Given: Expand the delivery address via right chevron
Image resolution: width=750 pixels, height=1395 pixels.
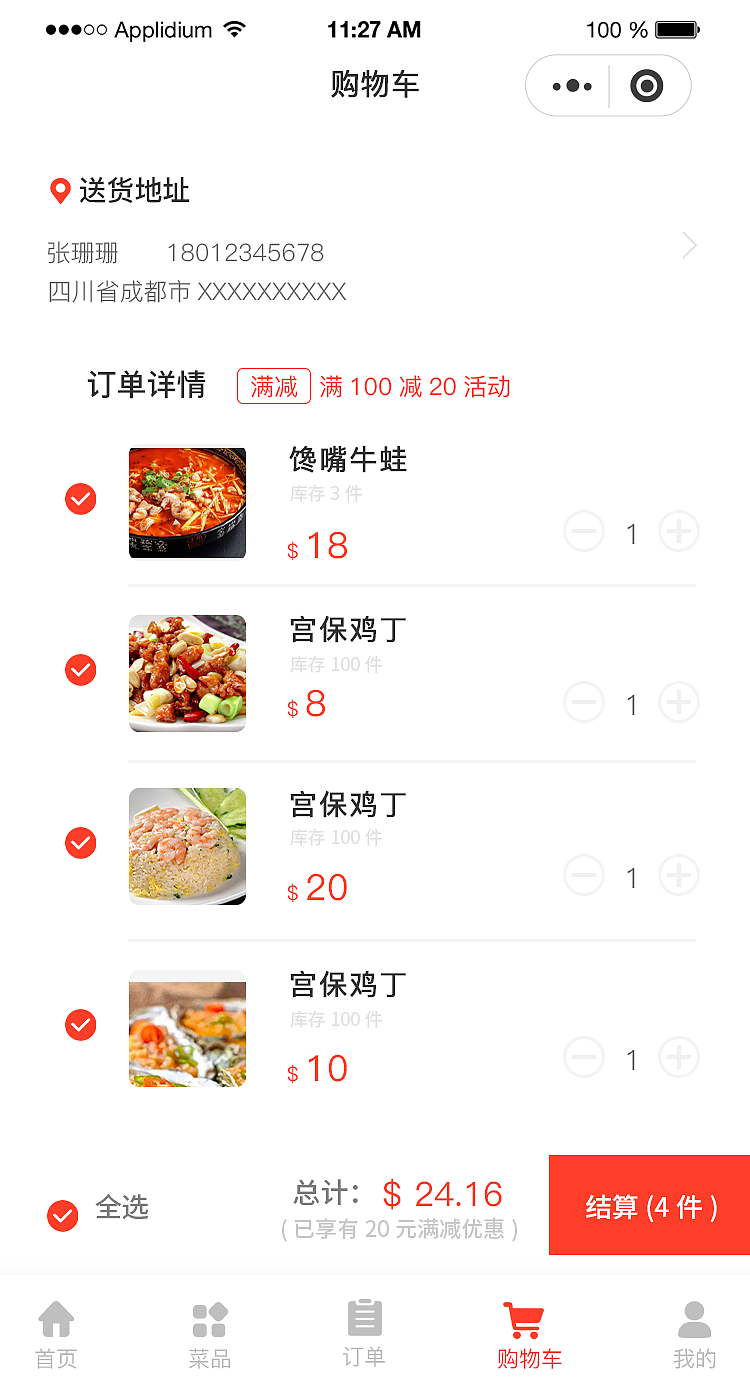Looking at the screenshot, I should 688,245.
